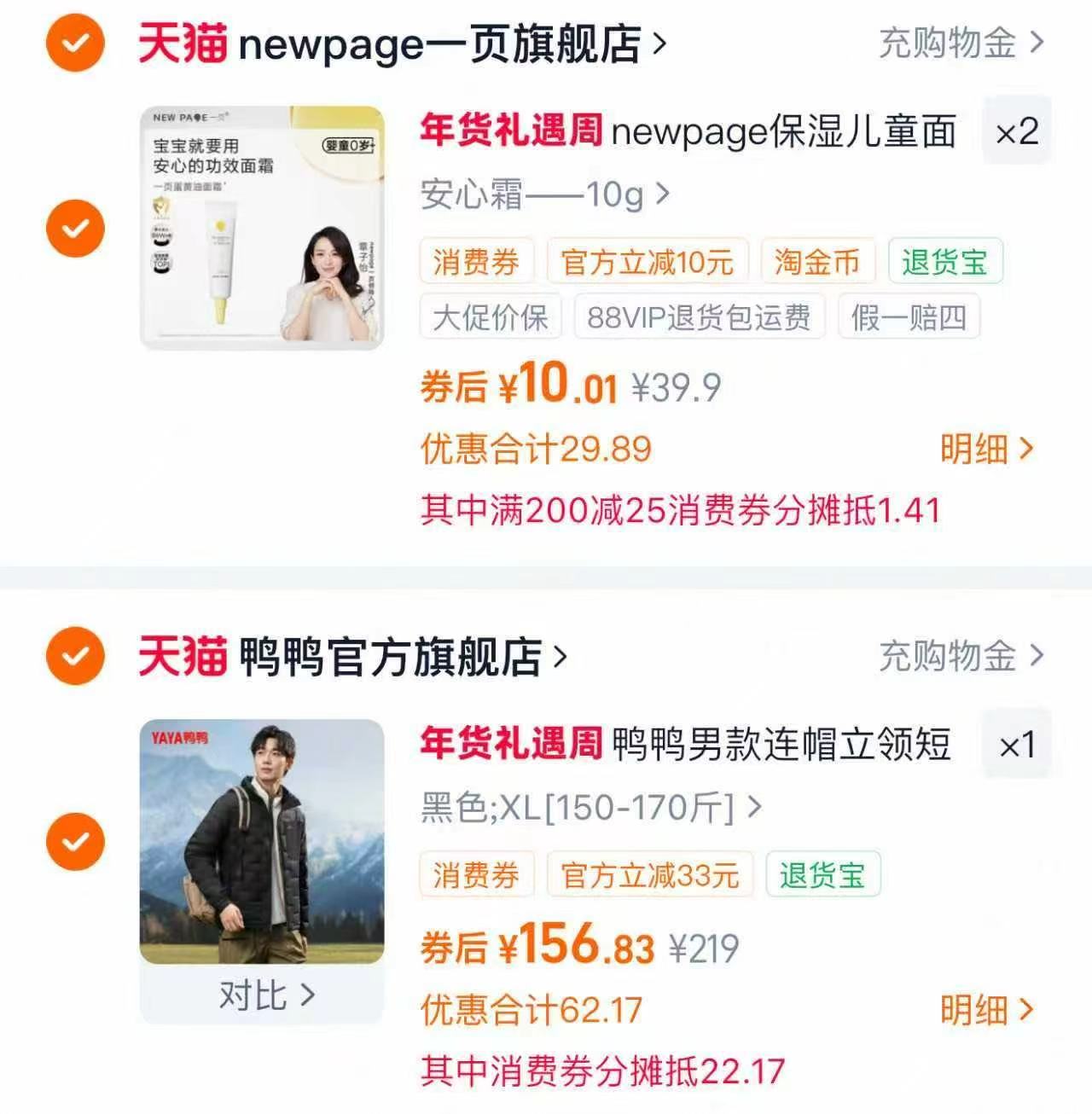Uncheck the face cream product checkbox
The image size is (1092, 1114).
tap(75, 229)
